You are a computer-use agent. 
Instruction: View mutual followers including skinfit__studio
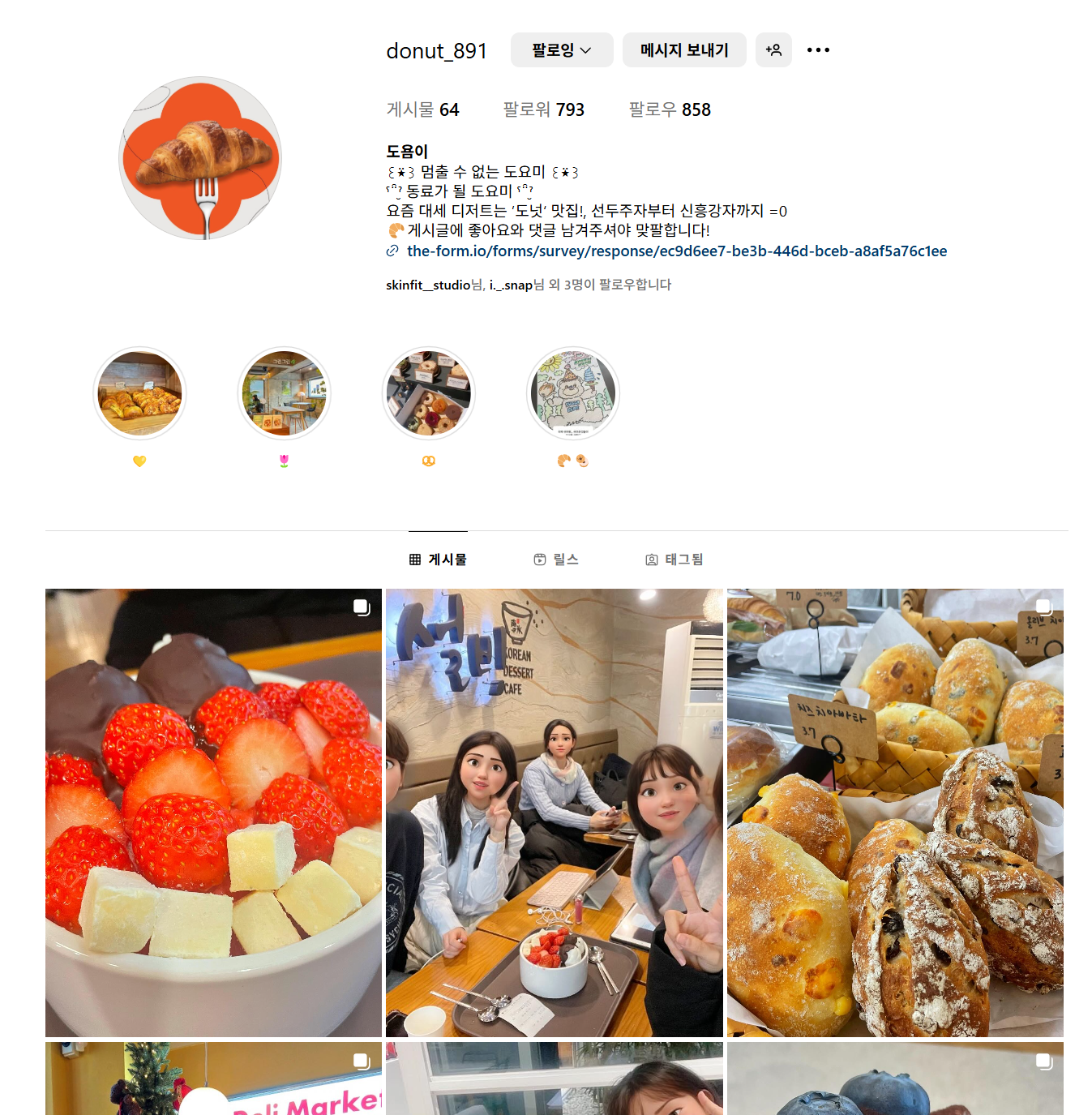pyautogui.click(x=528, y=285)
